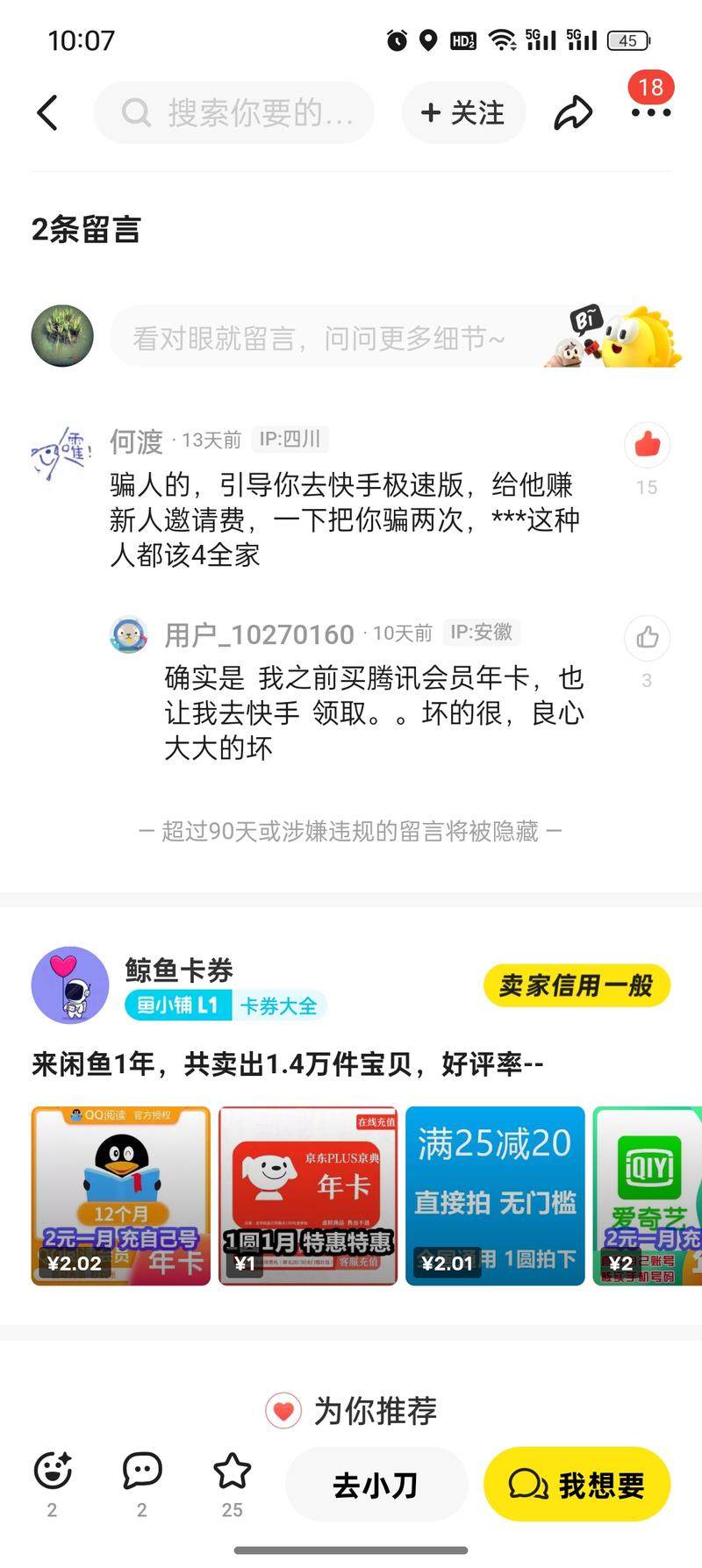This screenshot has height=1568, width=702.
Task: Tap 我想要 to contact seller
Action: click(x=577, y=1485)
